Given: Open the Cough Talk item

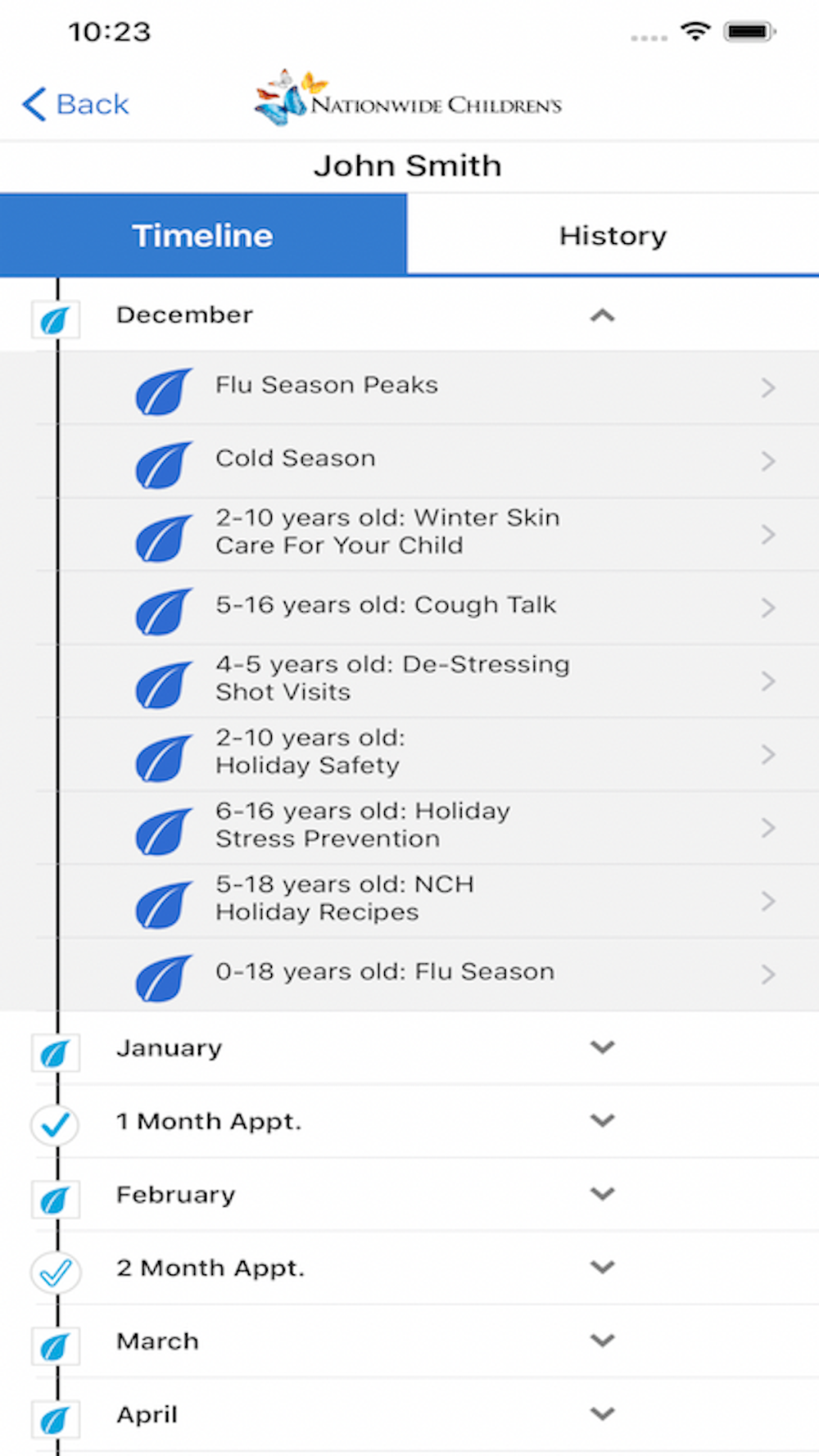Looking at the screenshot, I should pos(426,608).
